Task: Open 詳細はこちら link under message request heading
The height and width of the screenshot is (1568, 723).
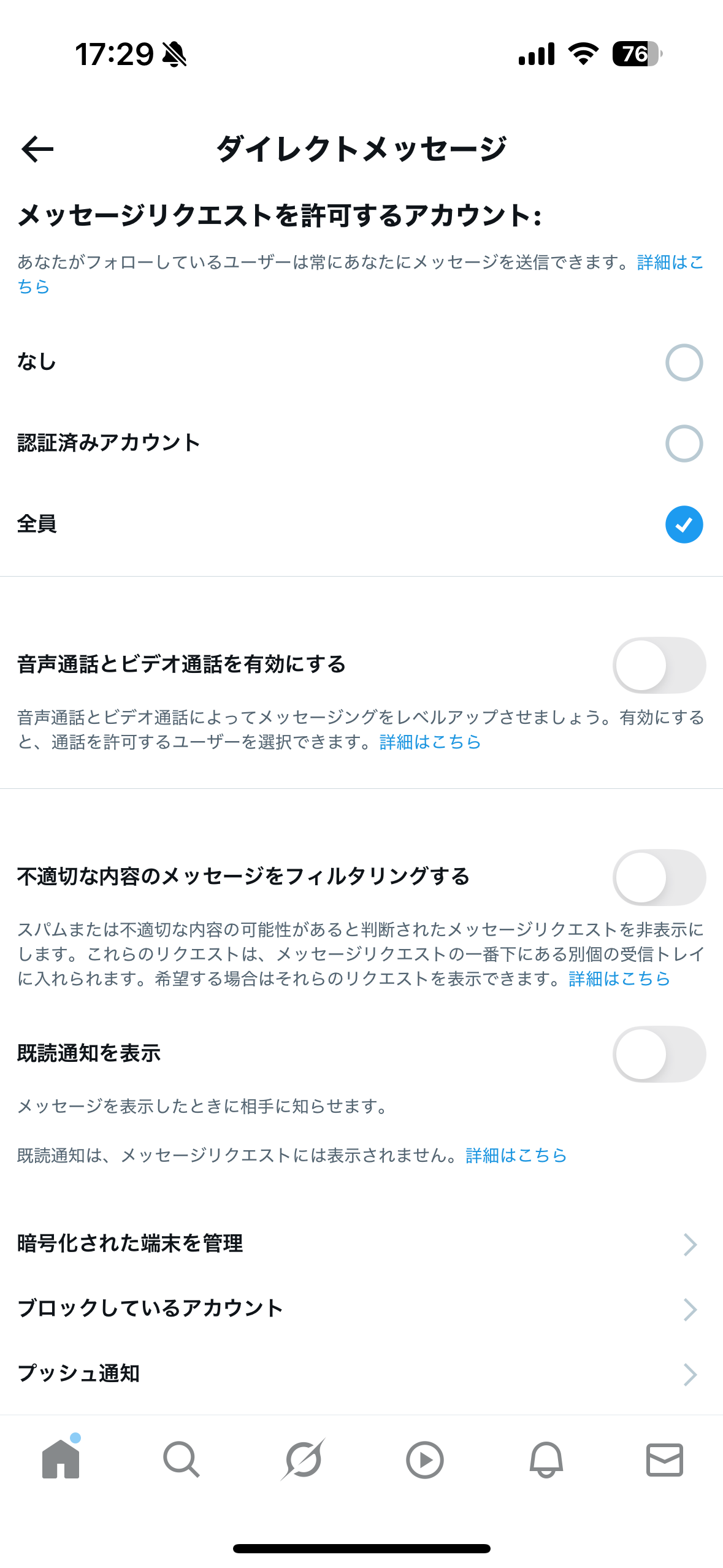Action: [x=670, y=263]
